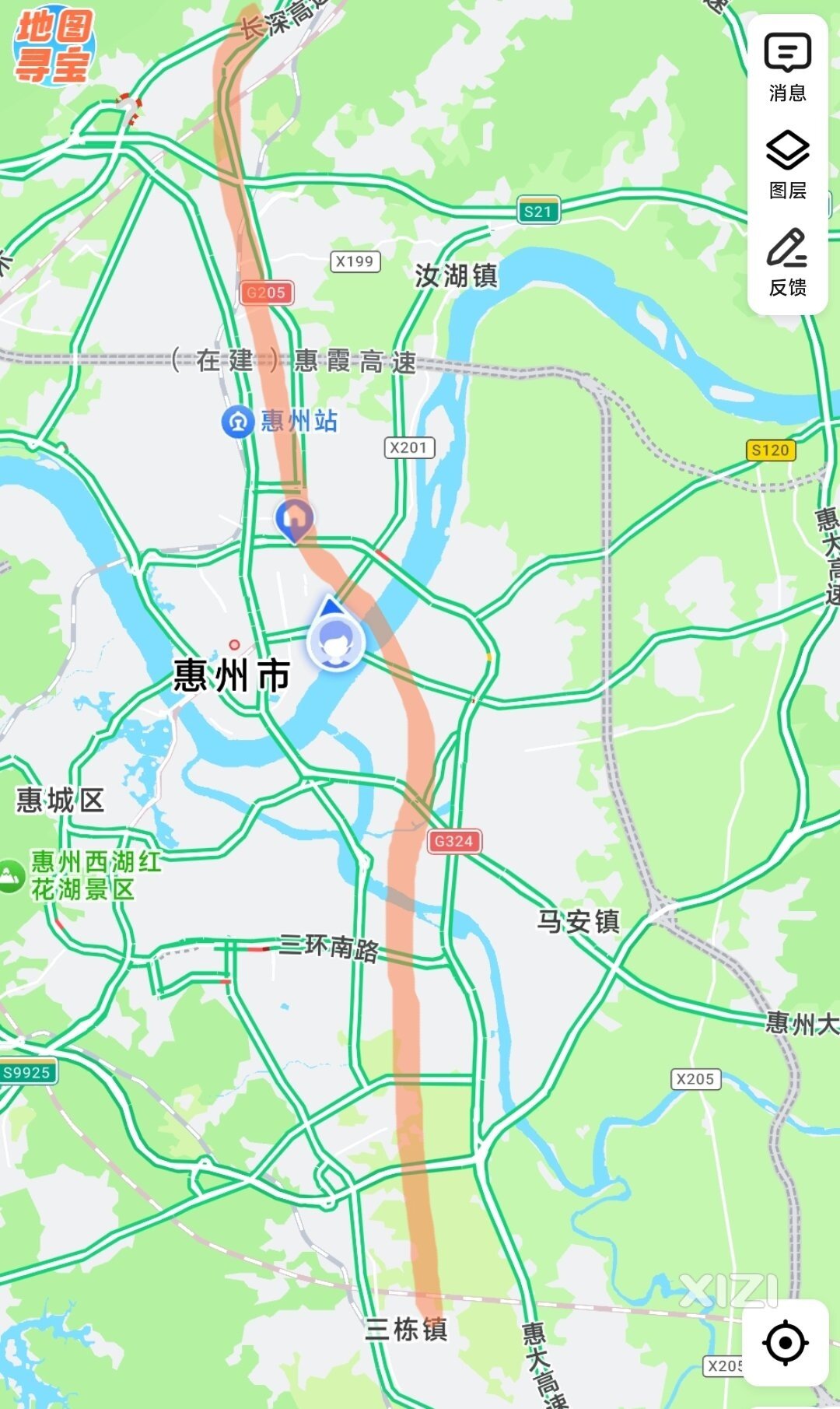Select the 惠州西湖红花湖景区 scenic spot marker

[11, 876]
